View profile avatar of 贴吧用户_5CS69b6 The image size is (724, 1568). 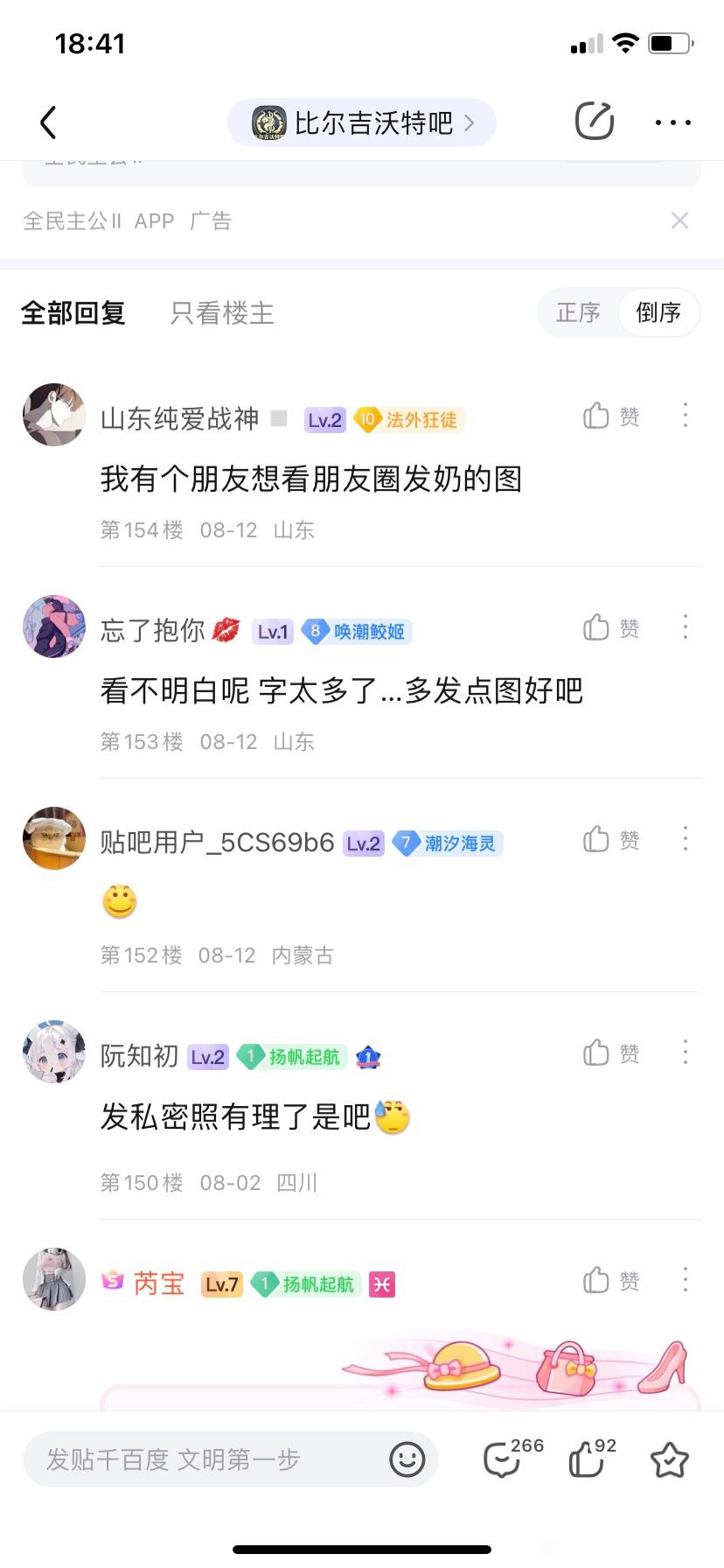point(54,838)
